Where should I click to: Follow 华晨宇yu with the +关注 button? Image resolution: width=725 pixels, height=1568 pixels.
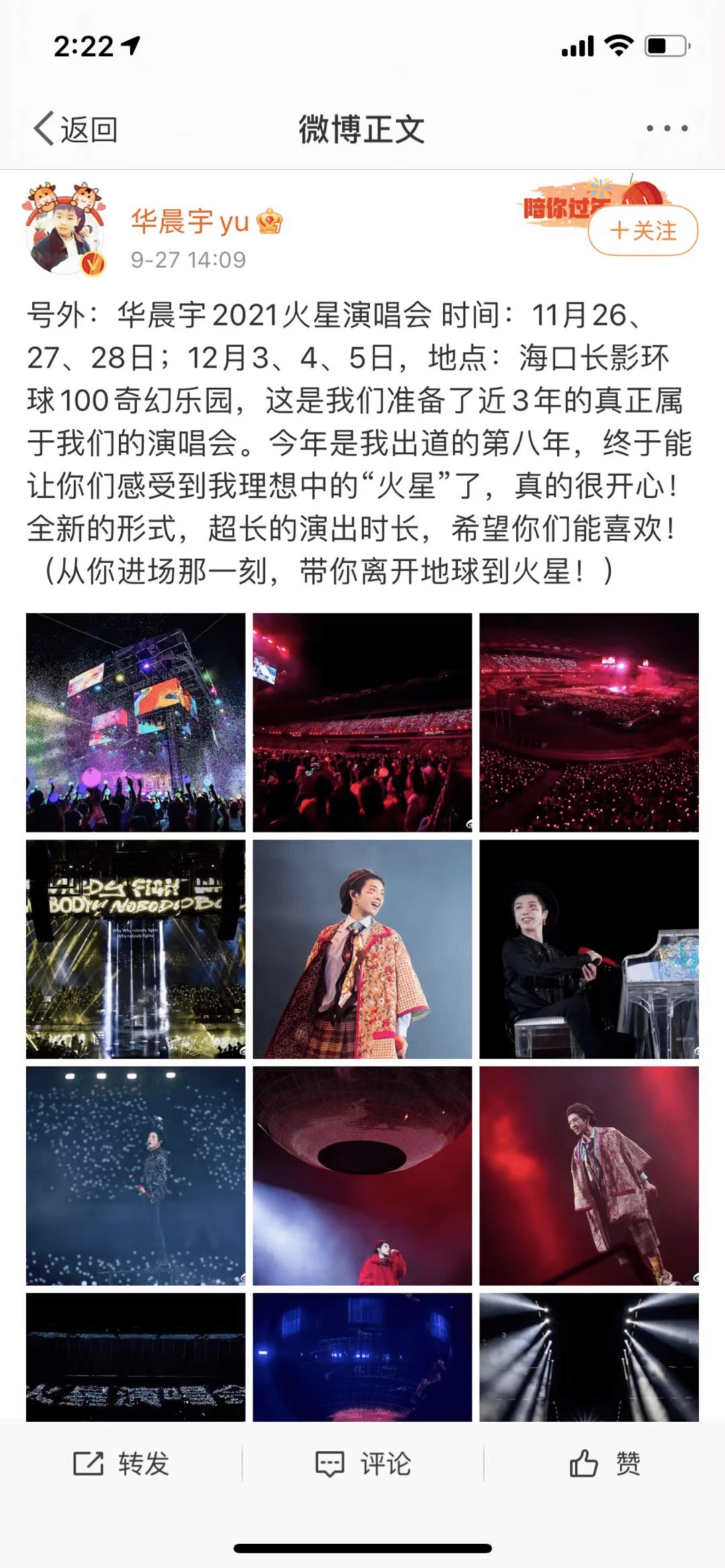pos(642,231)
